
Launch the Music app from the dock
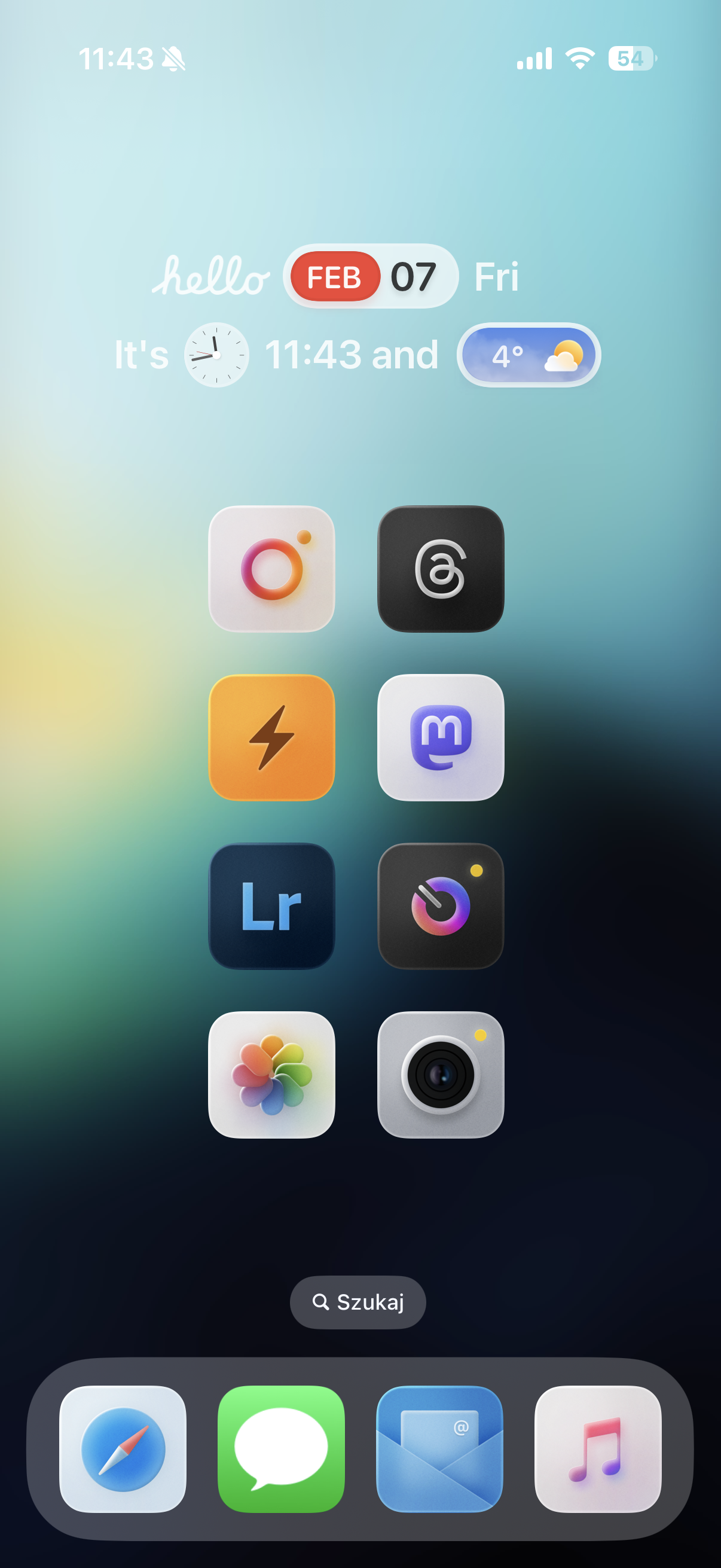(598, 1448)
